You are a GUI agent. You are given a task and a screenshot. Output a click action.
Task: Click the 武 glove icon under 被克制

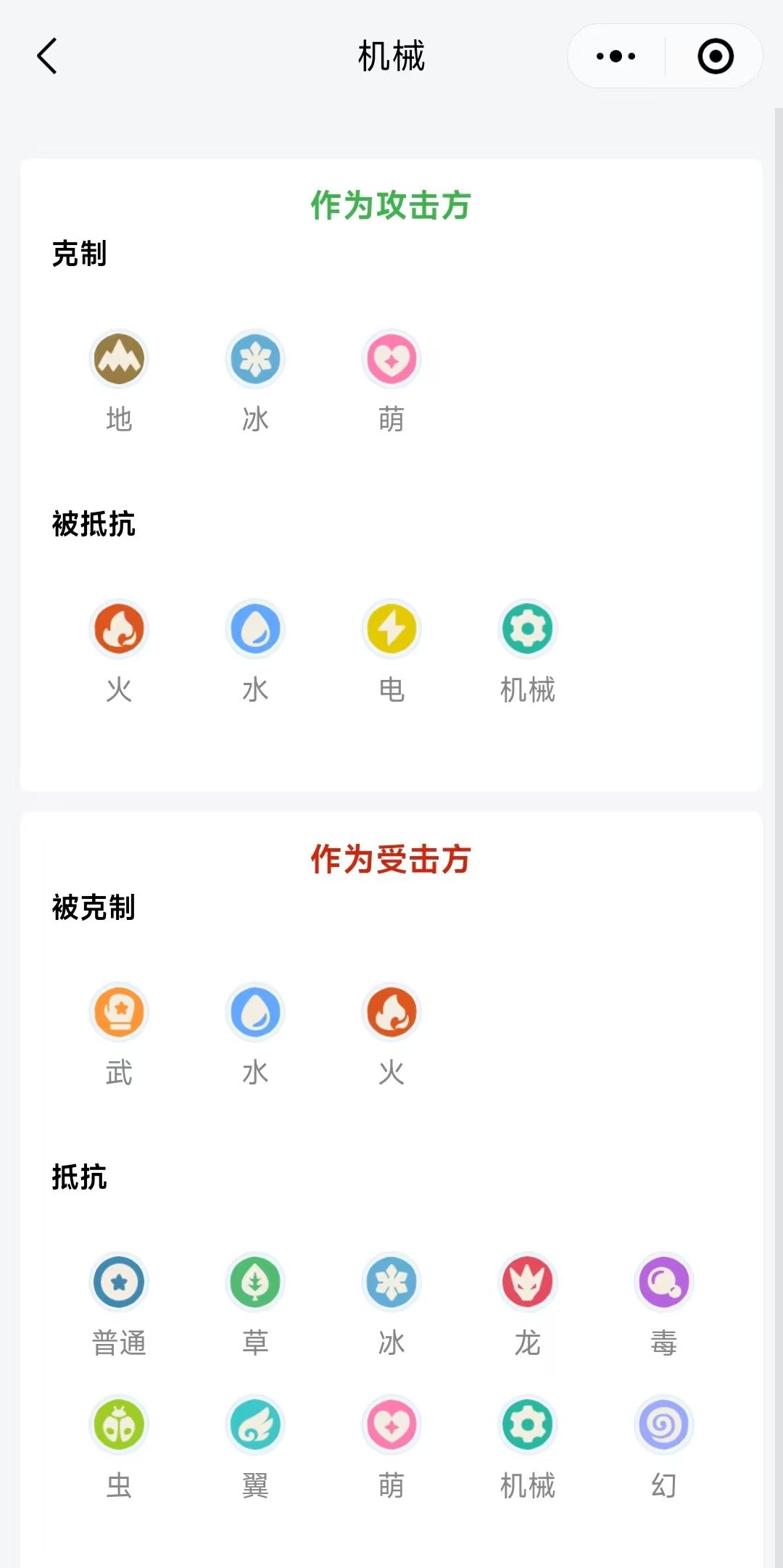click(x=119, y=1011)
